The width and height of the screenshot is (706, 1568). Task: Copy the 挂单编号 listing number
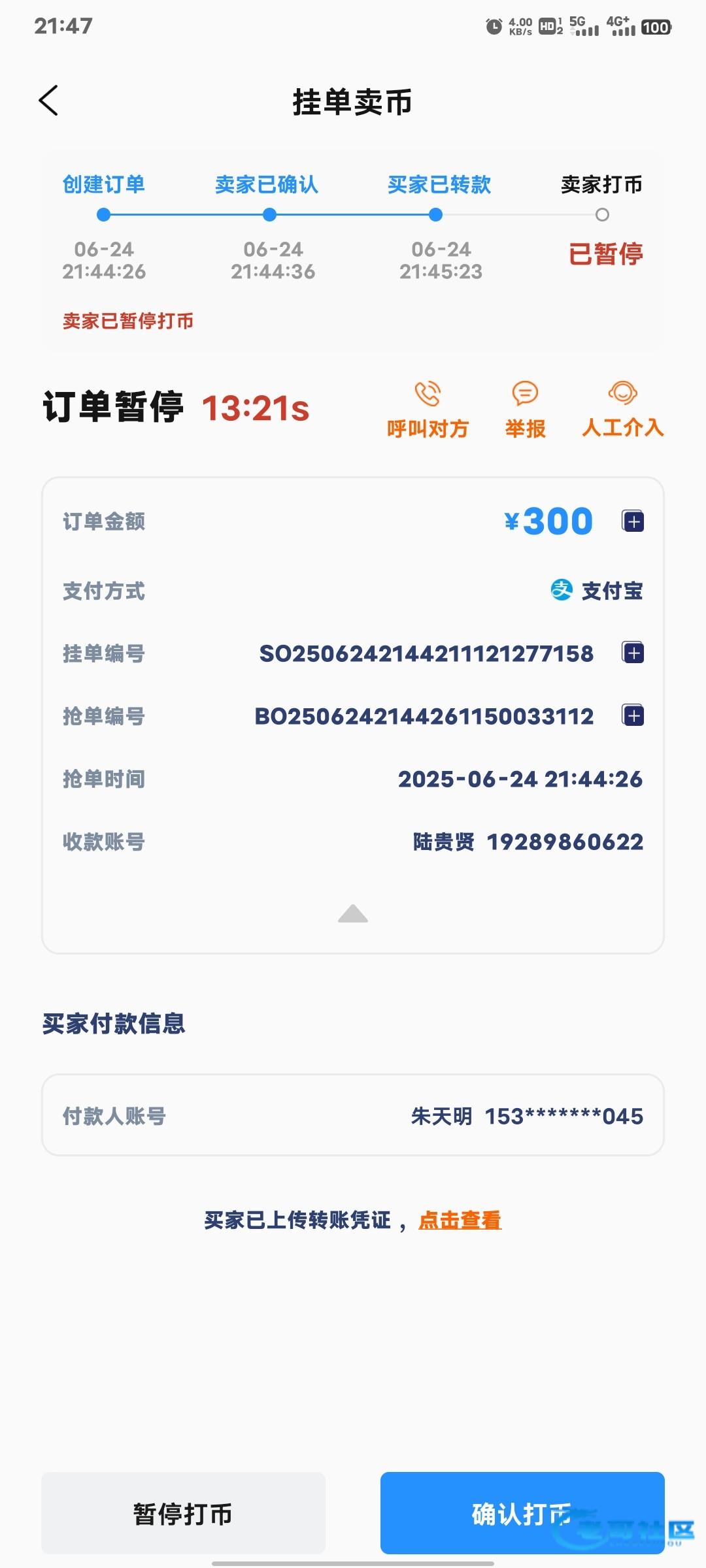(x=633, y=653)
